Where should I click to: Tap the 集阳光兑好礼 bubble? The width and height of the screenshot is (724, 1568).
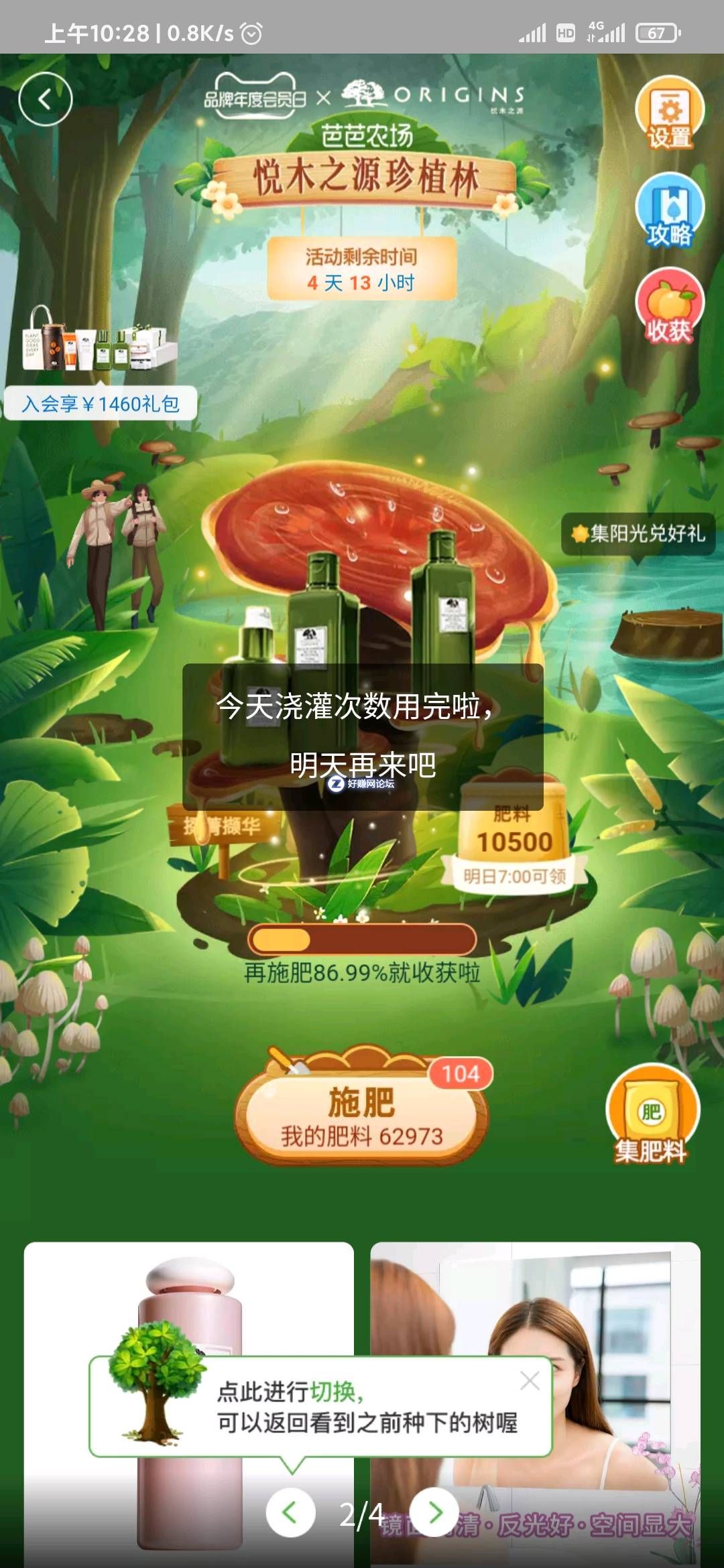638,533
